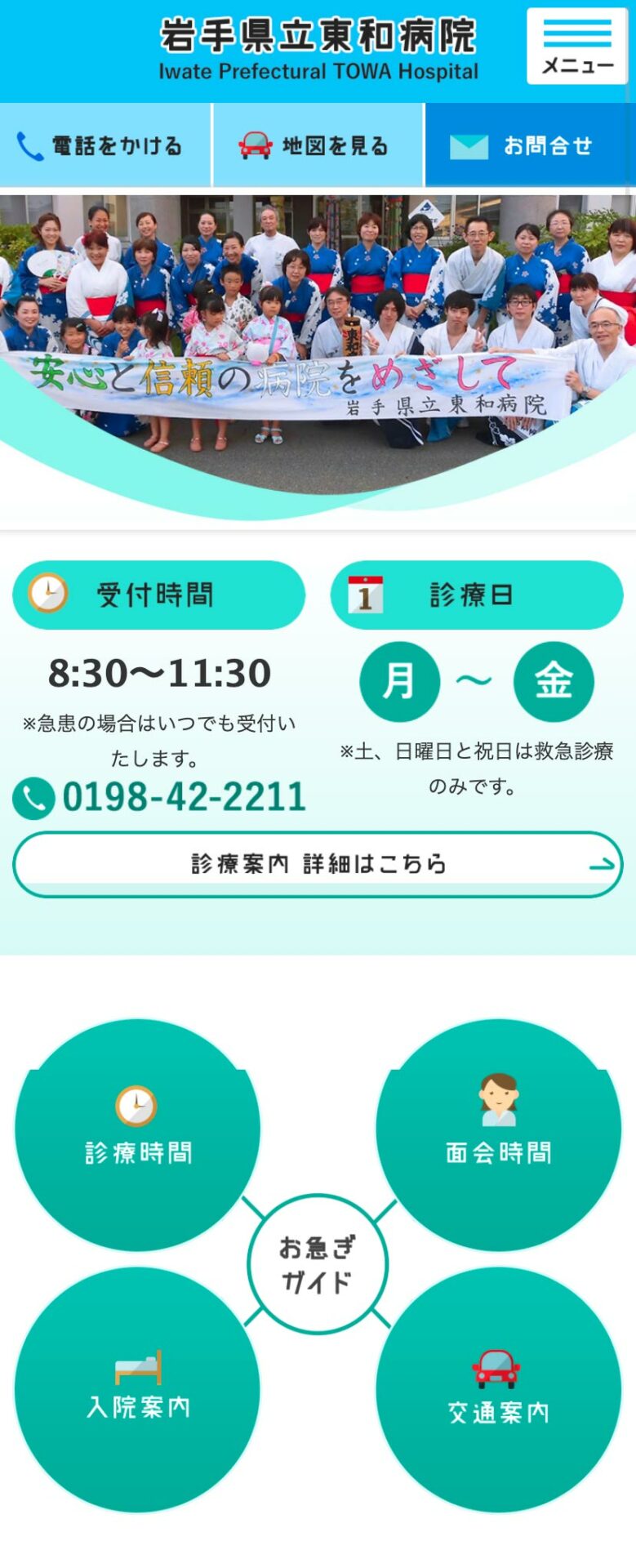View the 入院案内 admission guide
The width and height of the screenshot is (636, 1568).
point(137,1388)
